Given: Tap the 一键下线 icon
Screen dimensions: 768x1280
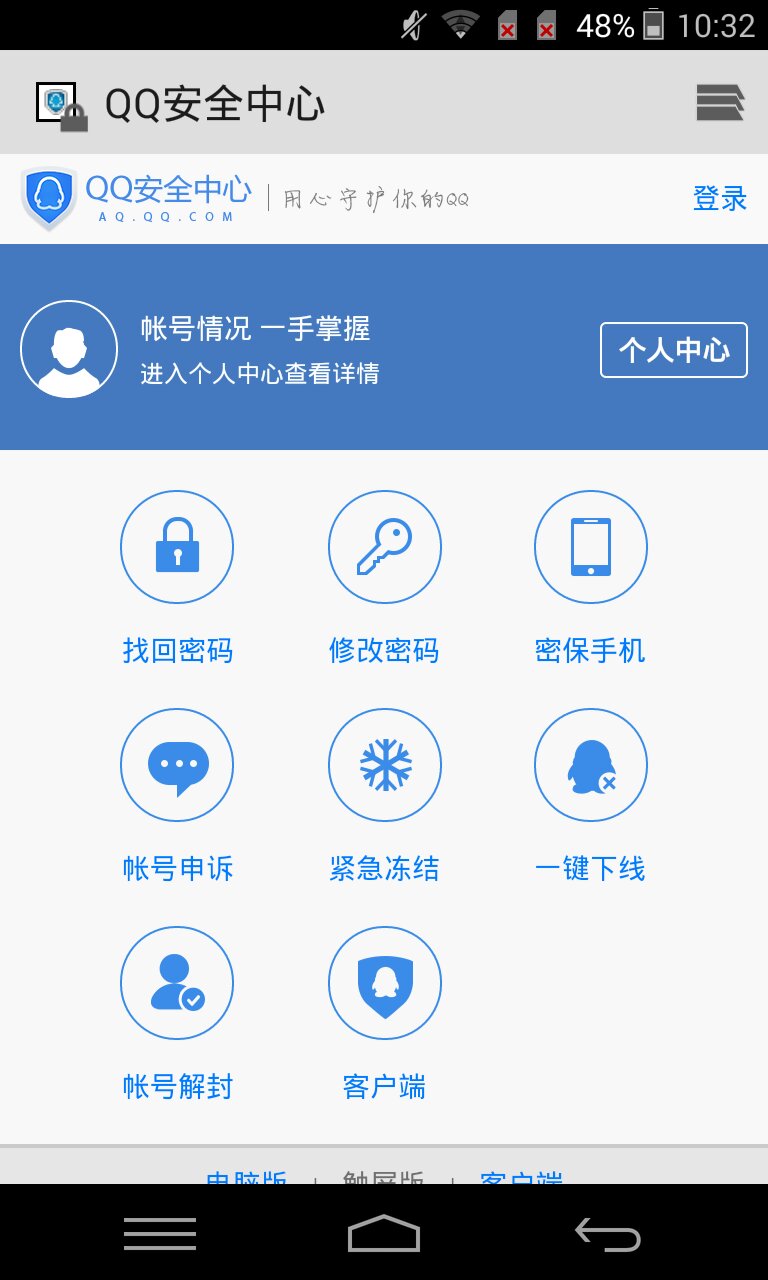Looking at the screenshot, I should [x=590, y=765].
